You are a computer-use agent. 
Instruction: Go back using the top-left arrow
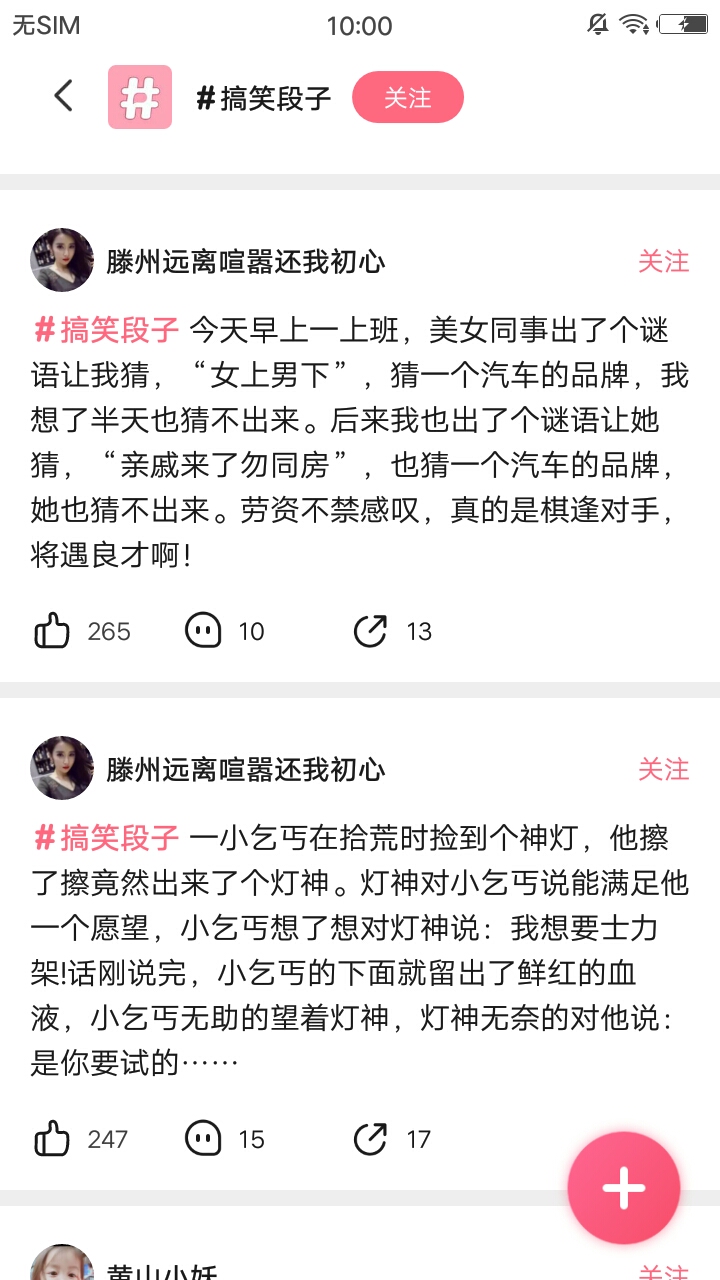64,96
